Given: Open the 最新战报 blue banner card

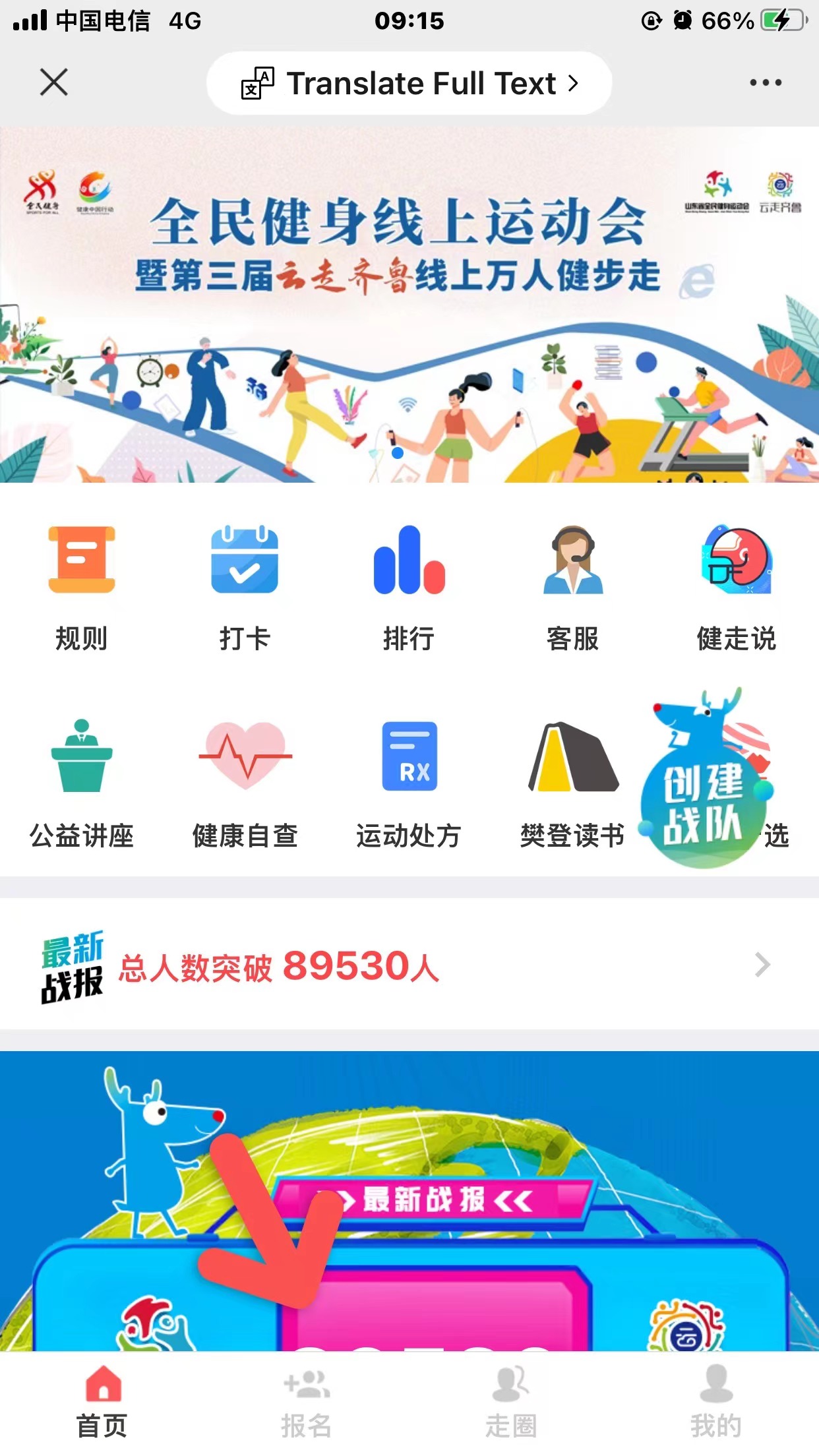Looking at the screenshot, I should pos(409,1200).
